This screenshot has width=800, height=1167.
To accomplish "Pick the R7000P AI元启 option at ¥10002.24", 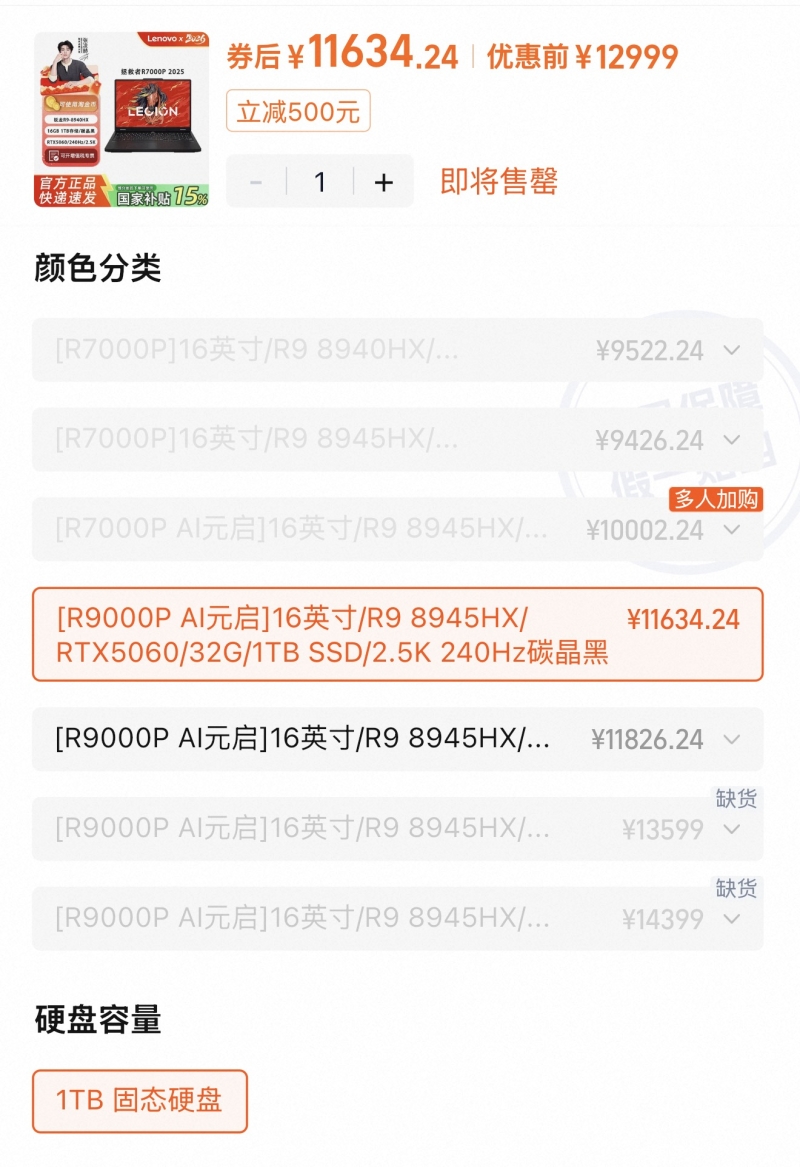I will tap(397, 529).
